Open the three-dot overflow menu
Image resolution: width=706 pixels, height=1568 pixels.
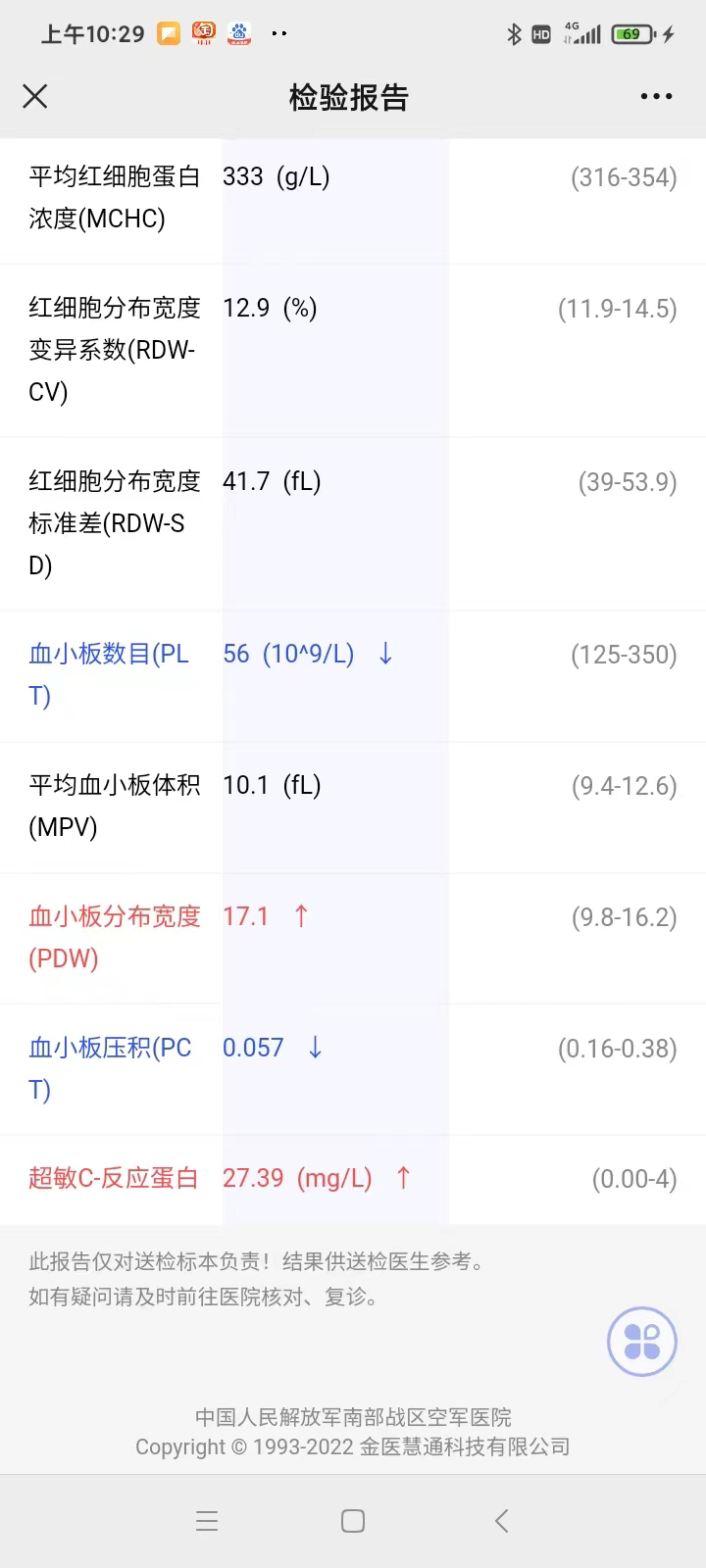[656, 96]
